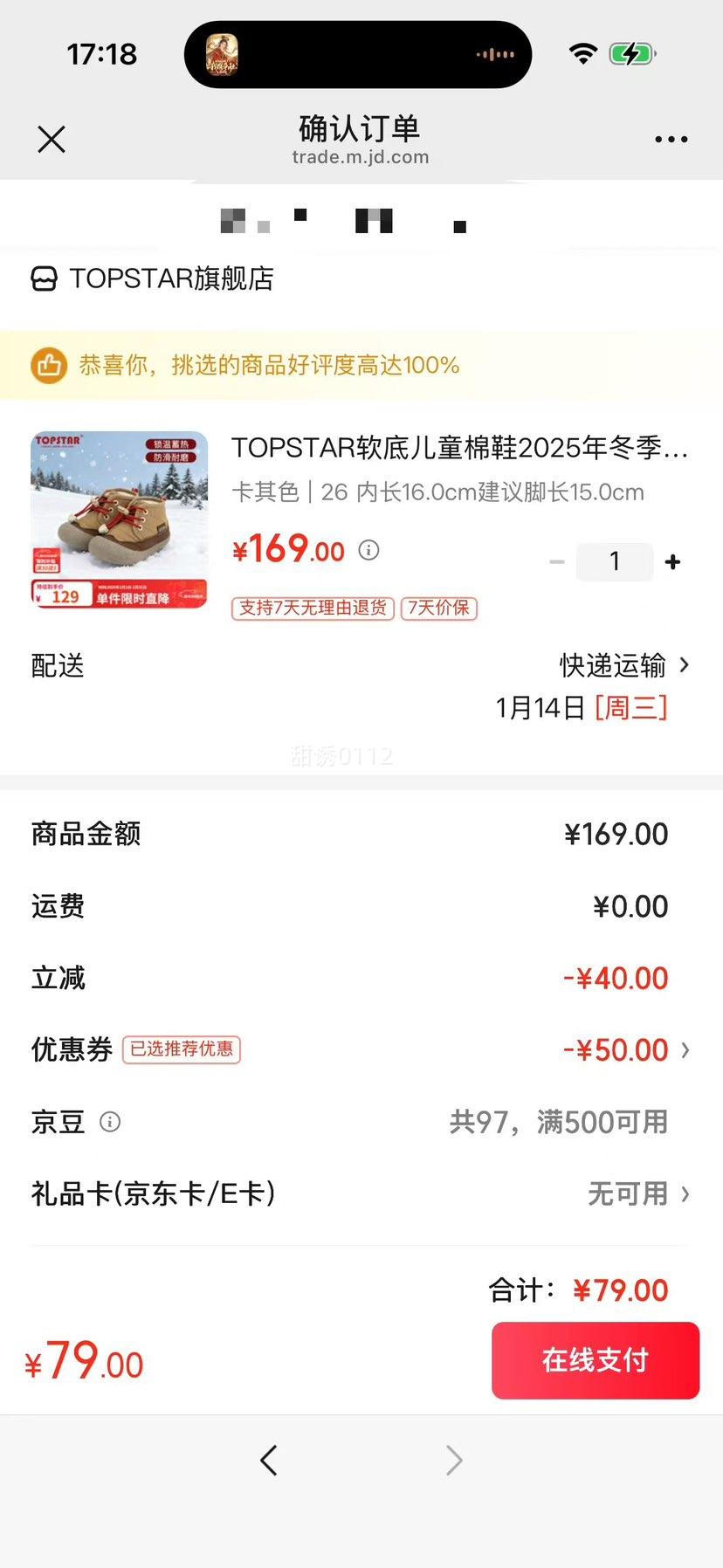This screenshot has width=723, height=1568.
Task: Expand the 快递运输 delivery options
Action: (611, 666)
